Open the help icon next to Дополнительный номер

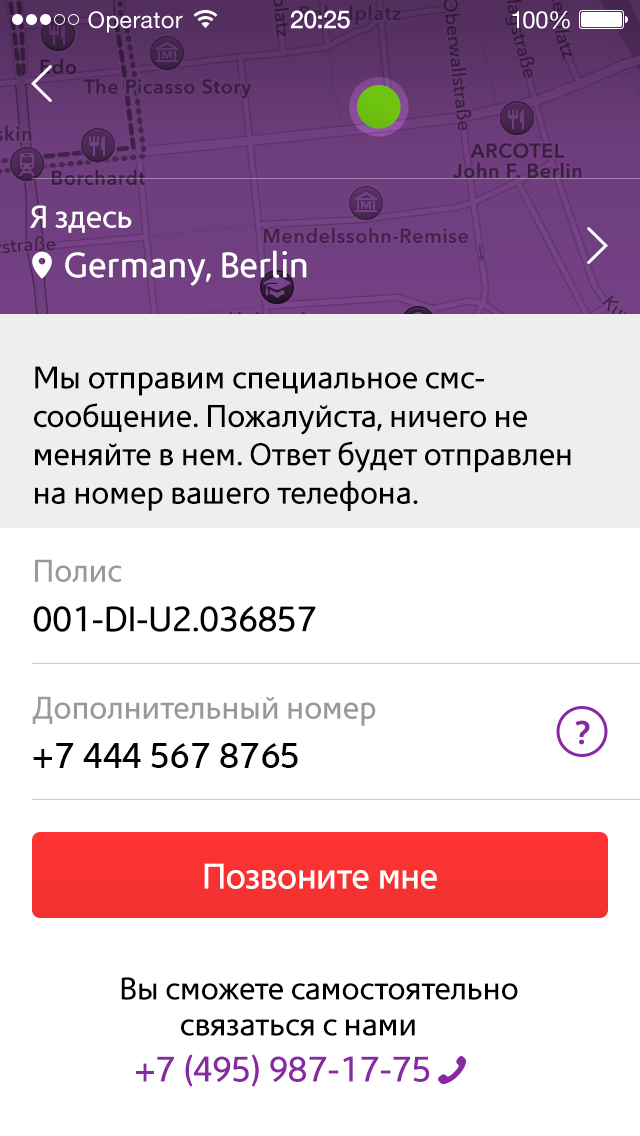coord(581,734)
